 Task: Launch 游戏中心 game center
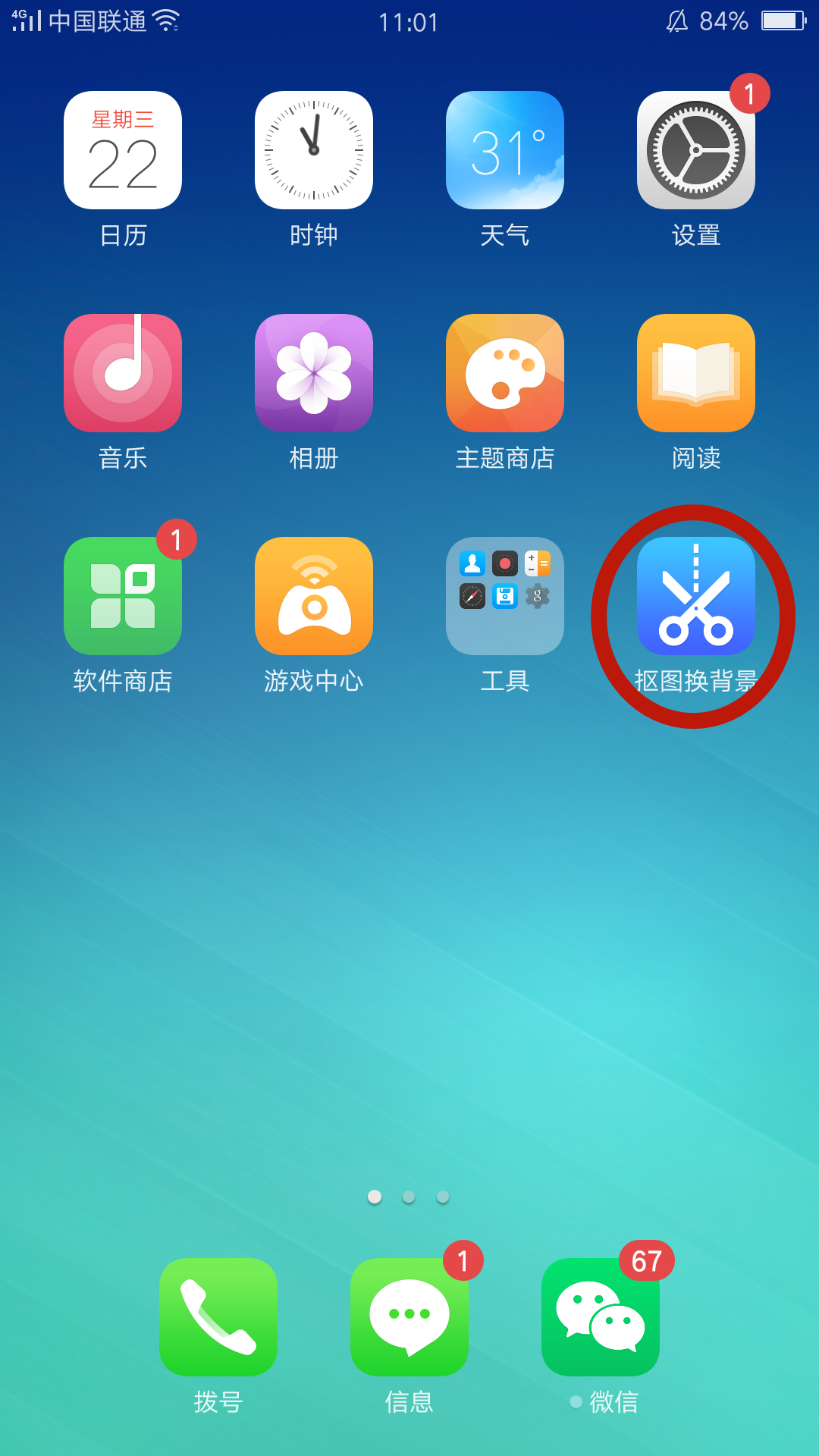(314, 596)
